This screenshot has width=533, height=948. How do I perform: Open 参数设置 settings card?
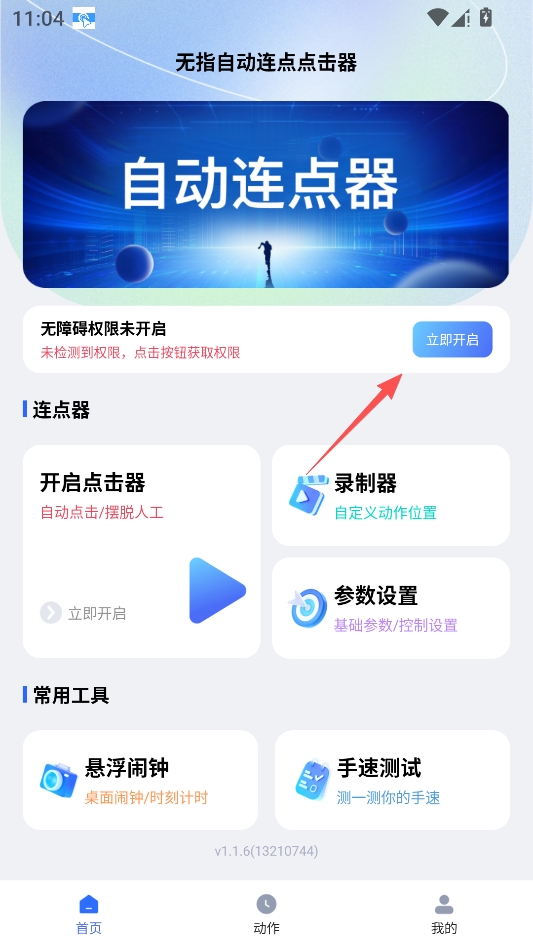point(391,608)
